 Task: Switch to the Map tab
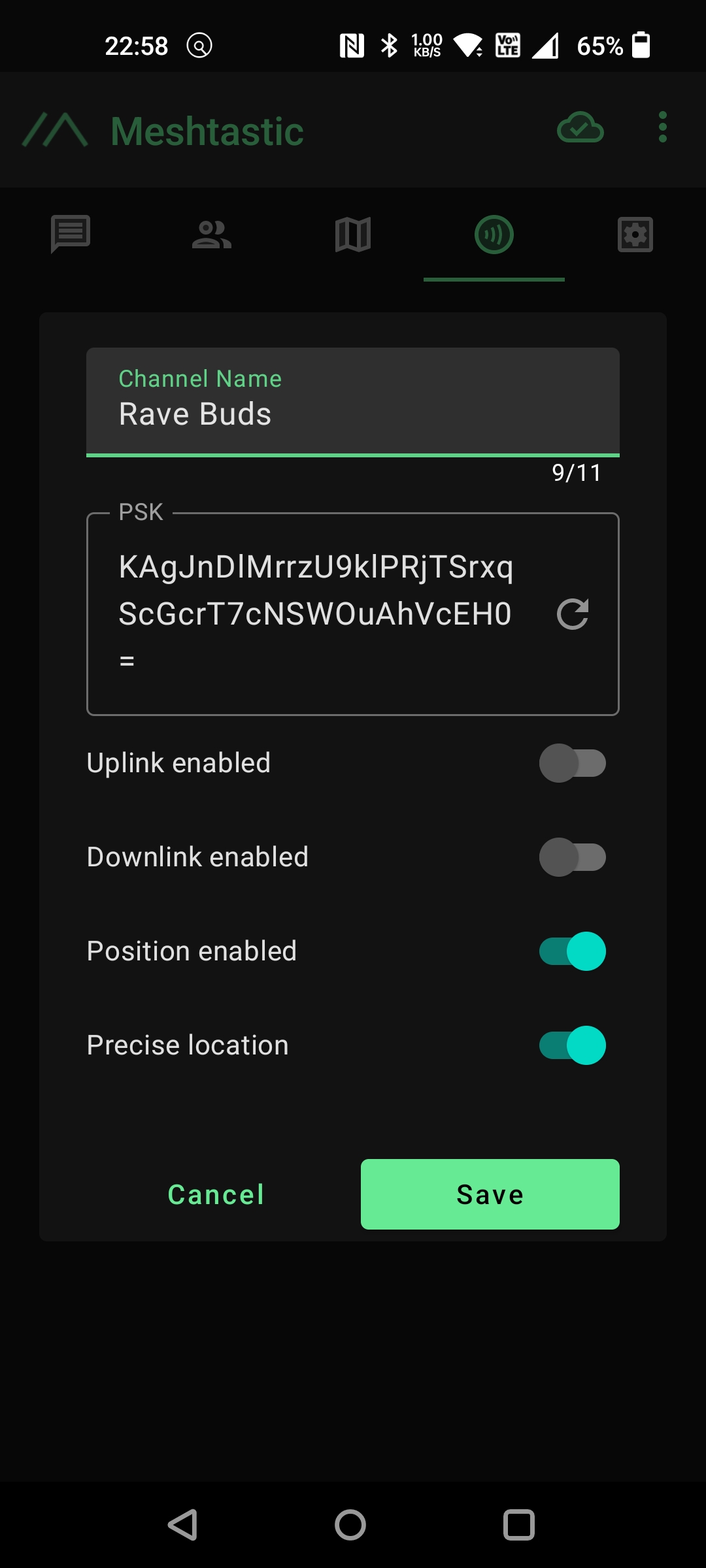tap(353, 234)
